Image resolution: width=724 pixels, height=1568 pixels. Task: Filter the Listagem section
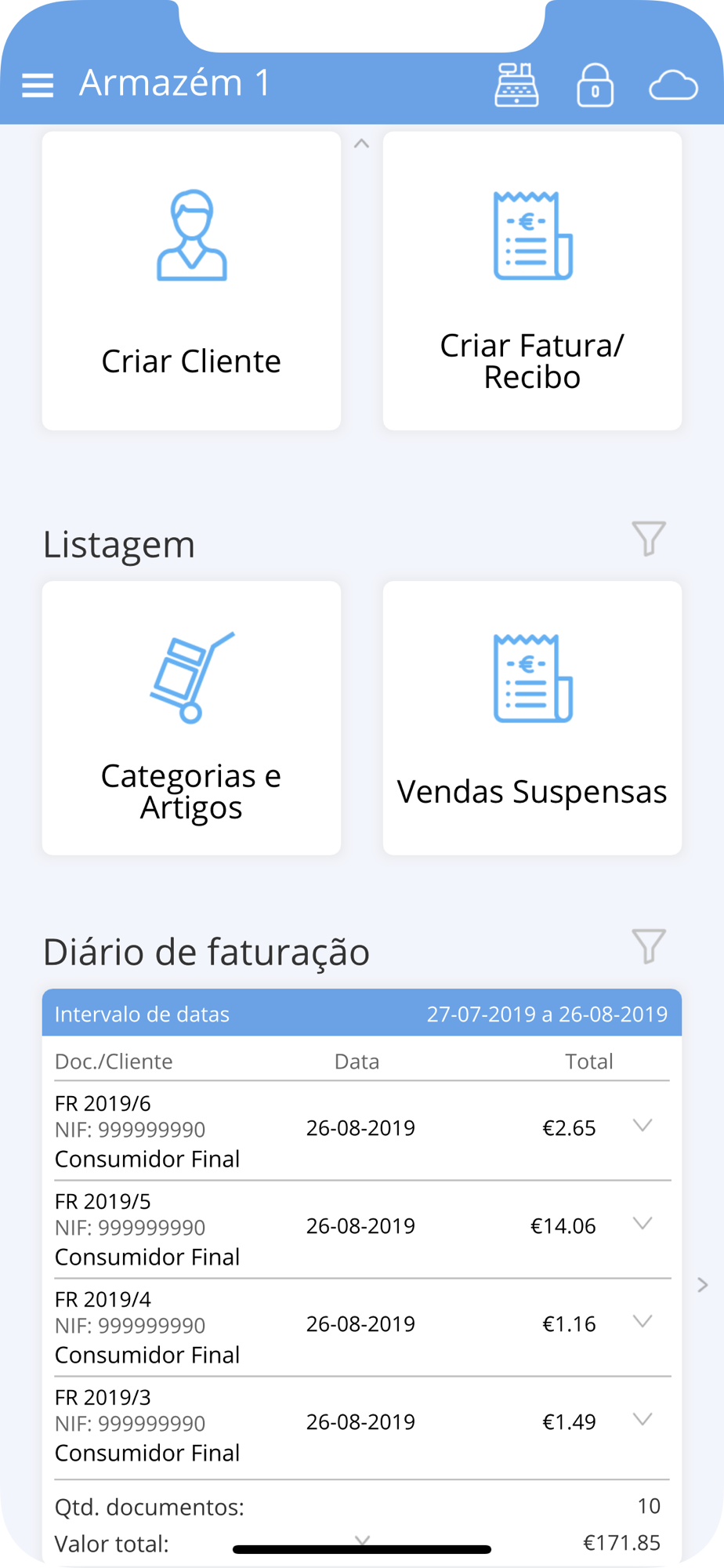[x=649, y=539]
